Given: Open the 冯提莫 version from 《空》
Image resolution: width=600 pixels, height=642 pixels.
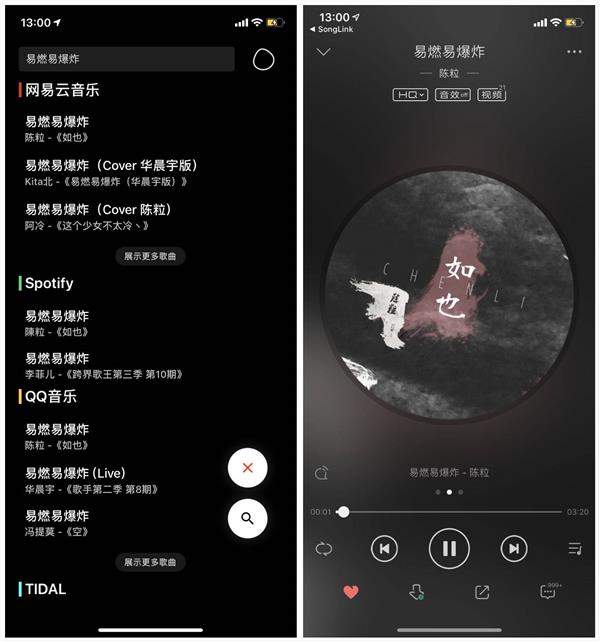Looking at the screenshot, I should (58, 523).
